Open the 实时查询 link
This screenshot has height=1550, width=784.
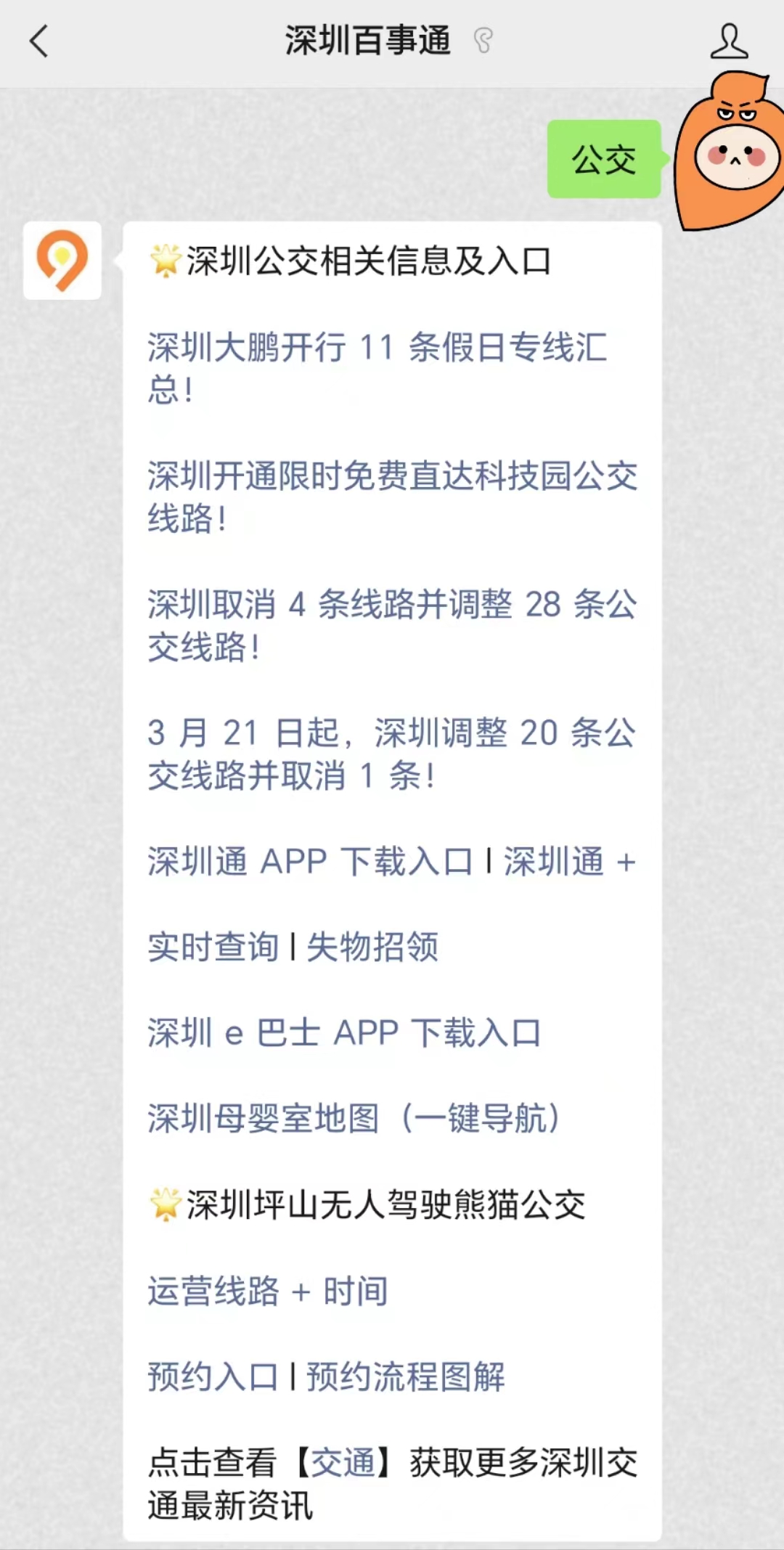[213, 947]
